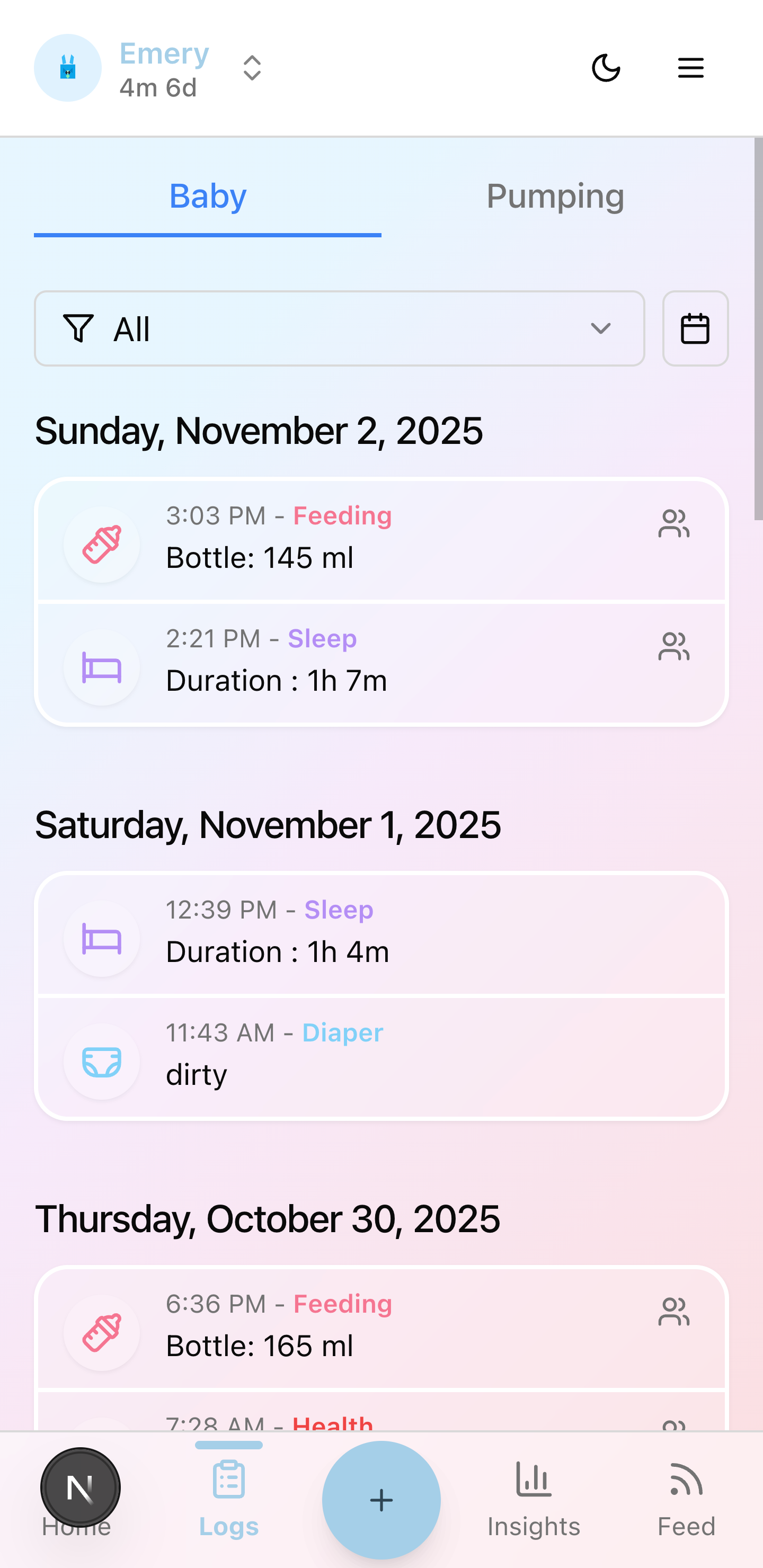Open the hamburger menu
Image resolution: width=763 pixels, height=1568 pixels.
click(x=690, y=68)
